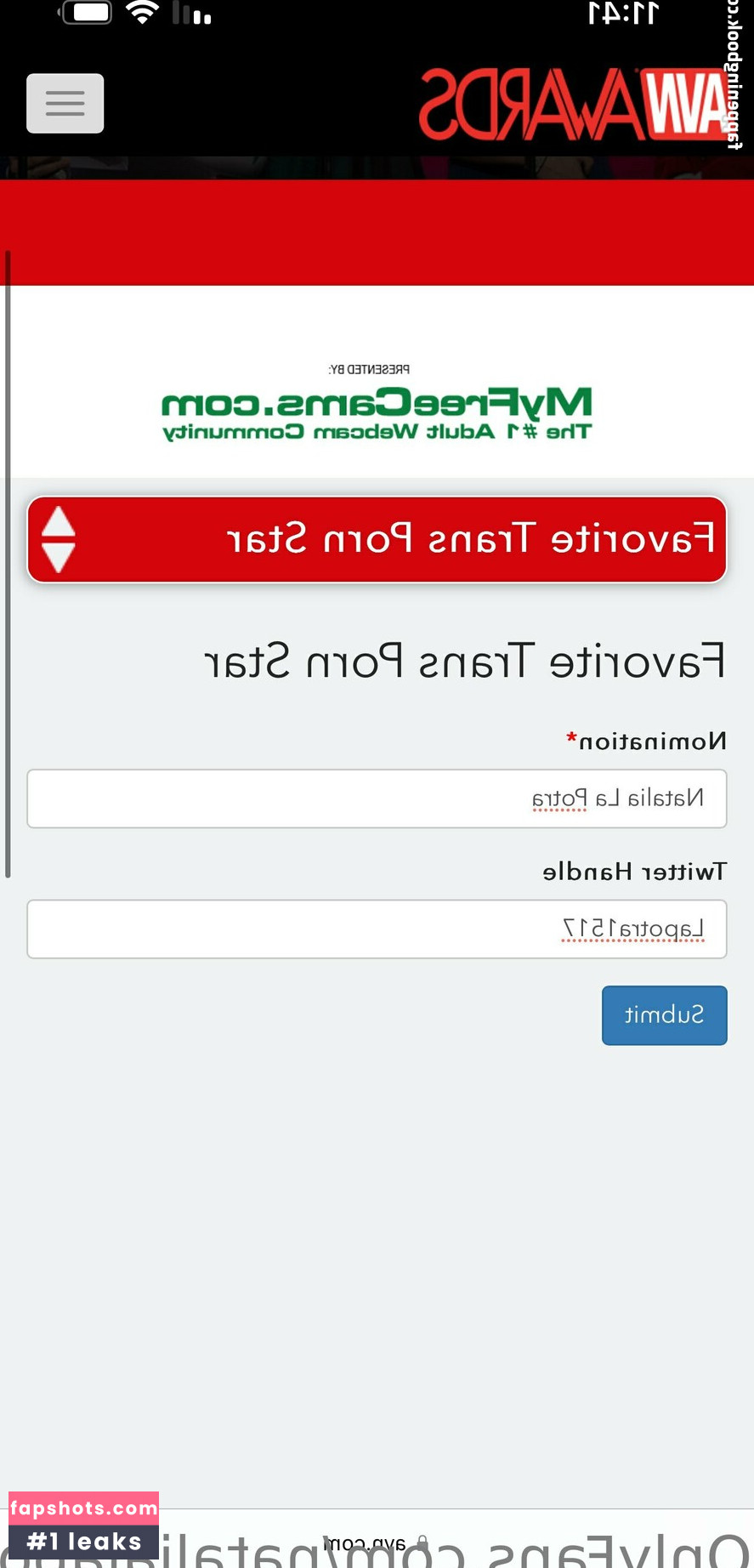Expand the Favorite Trans Porn Star category dropdown
Screen dimensions: 754x1568
377,540
